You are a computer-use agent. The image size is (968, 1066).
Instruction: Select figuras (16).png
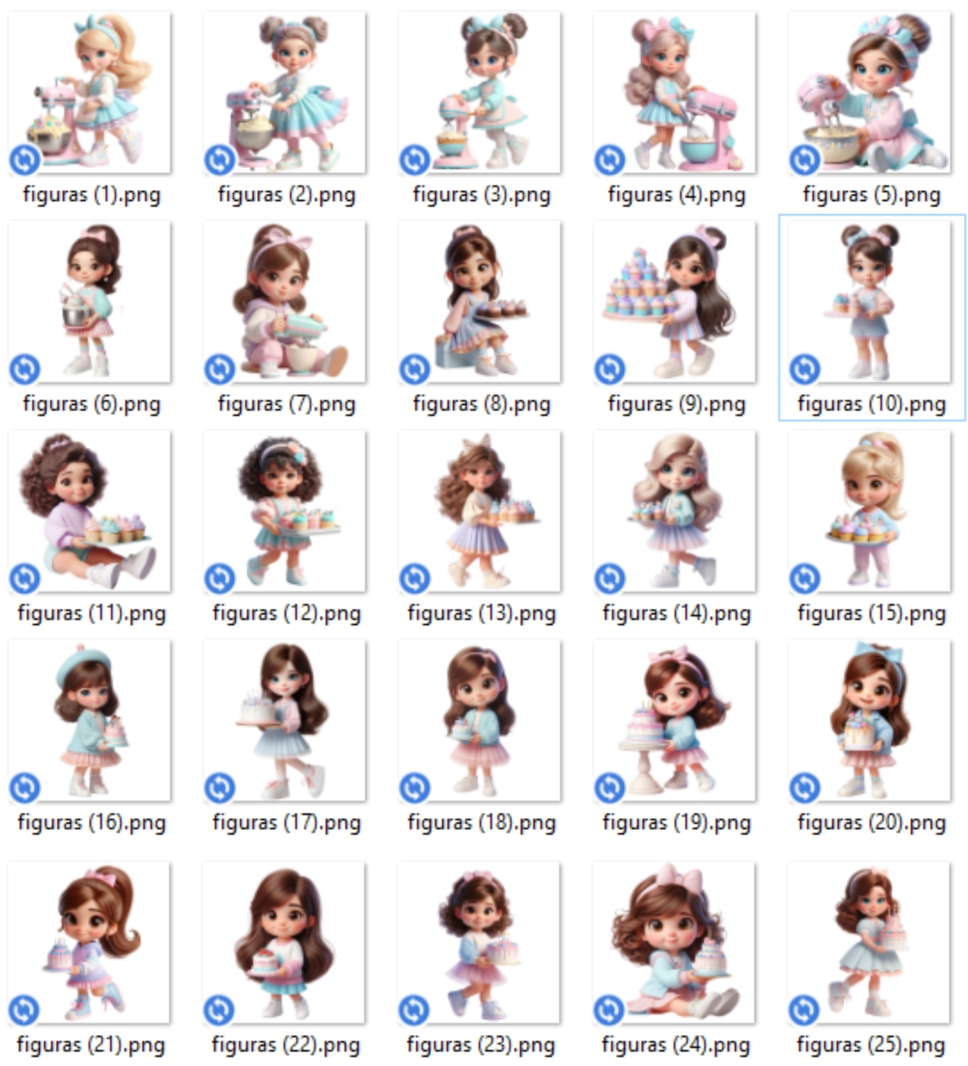[89, 721]
